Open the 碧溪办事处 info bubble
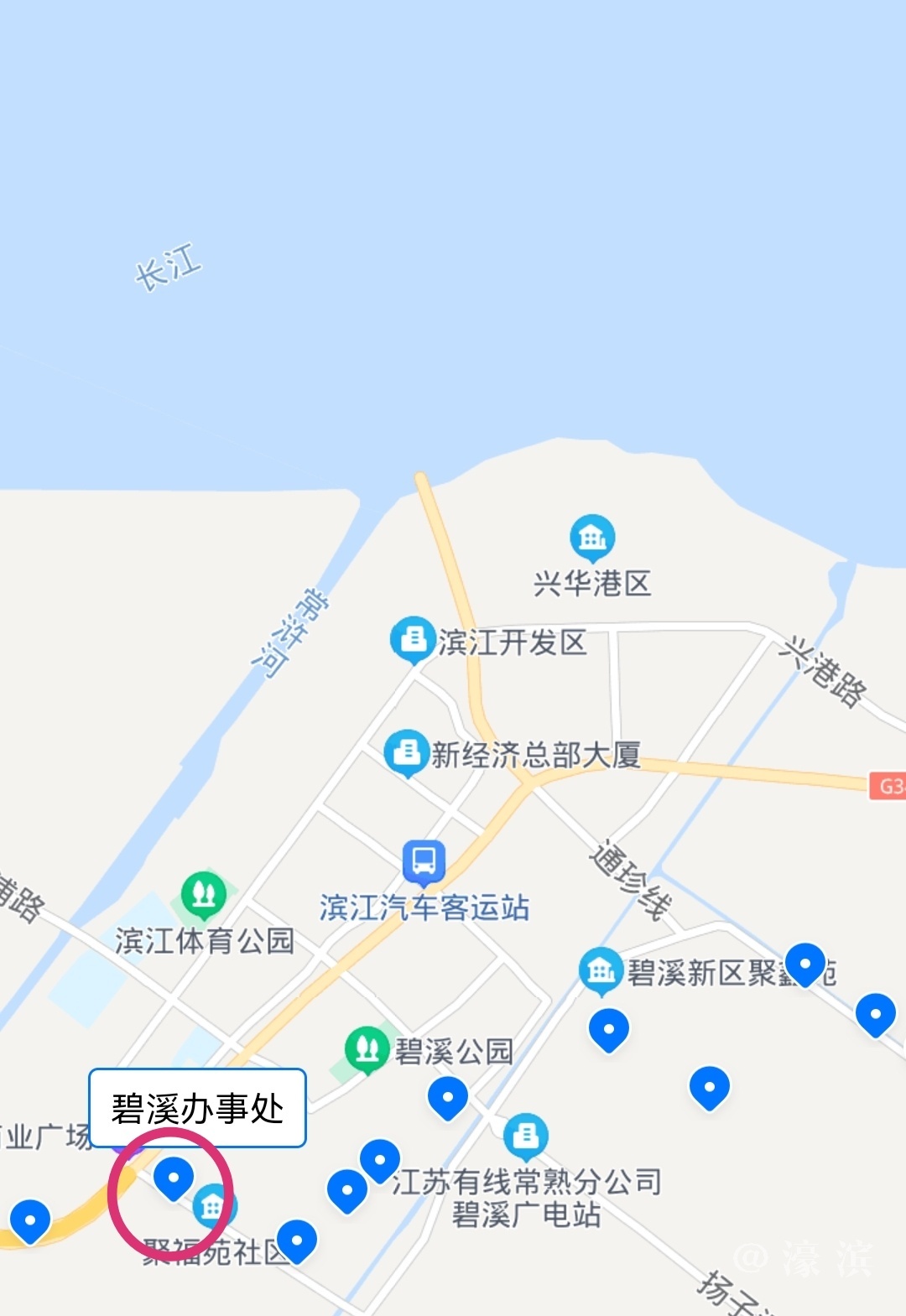The image size is (906, 1316). (x=197, y=1108)
